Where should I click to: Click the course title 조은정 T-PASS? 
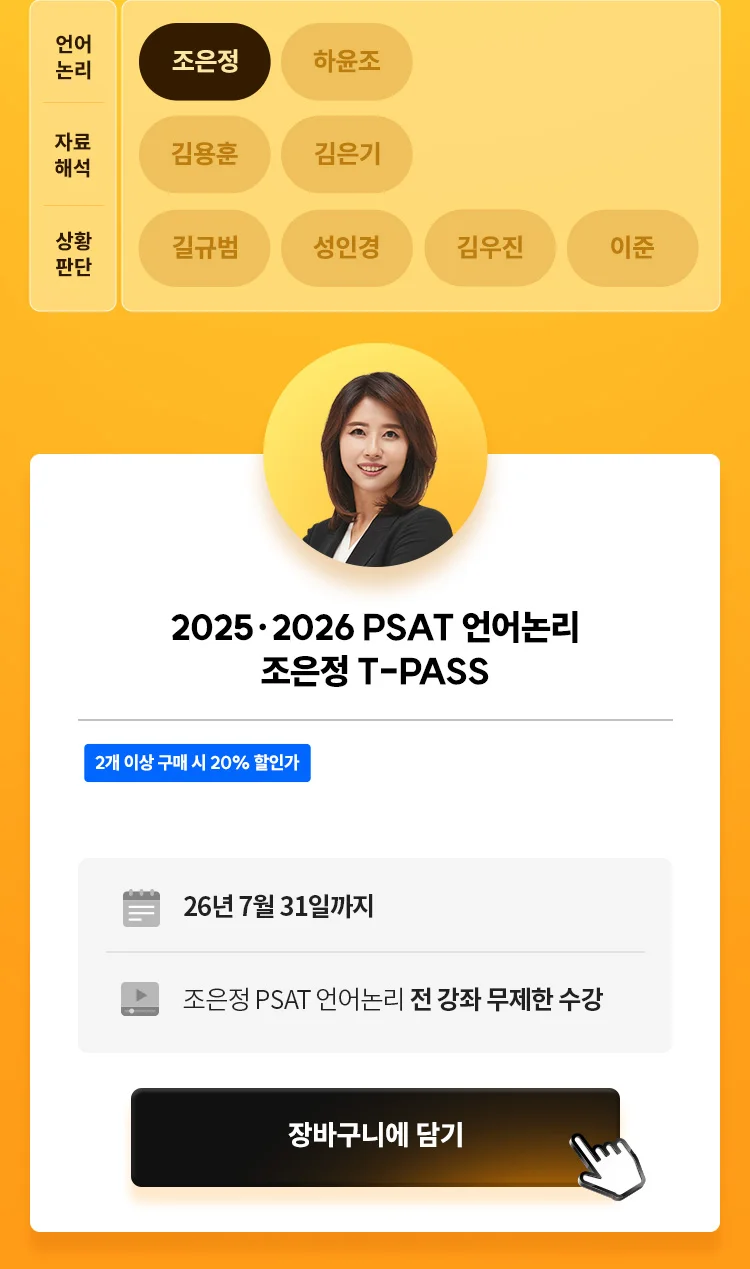(375, 672)
